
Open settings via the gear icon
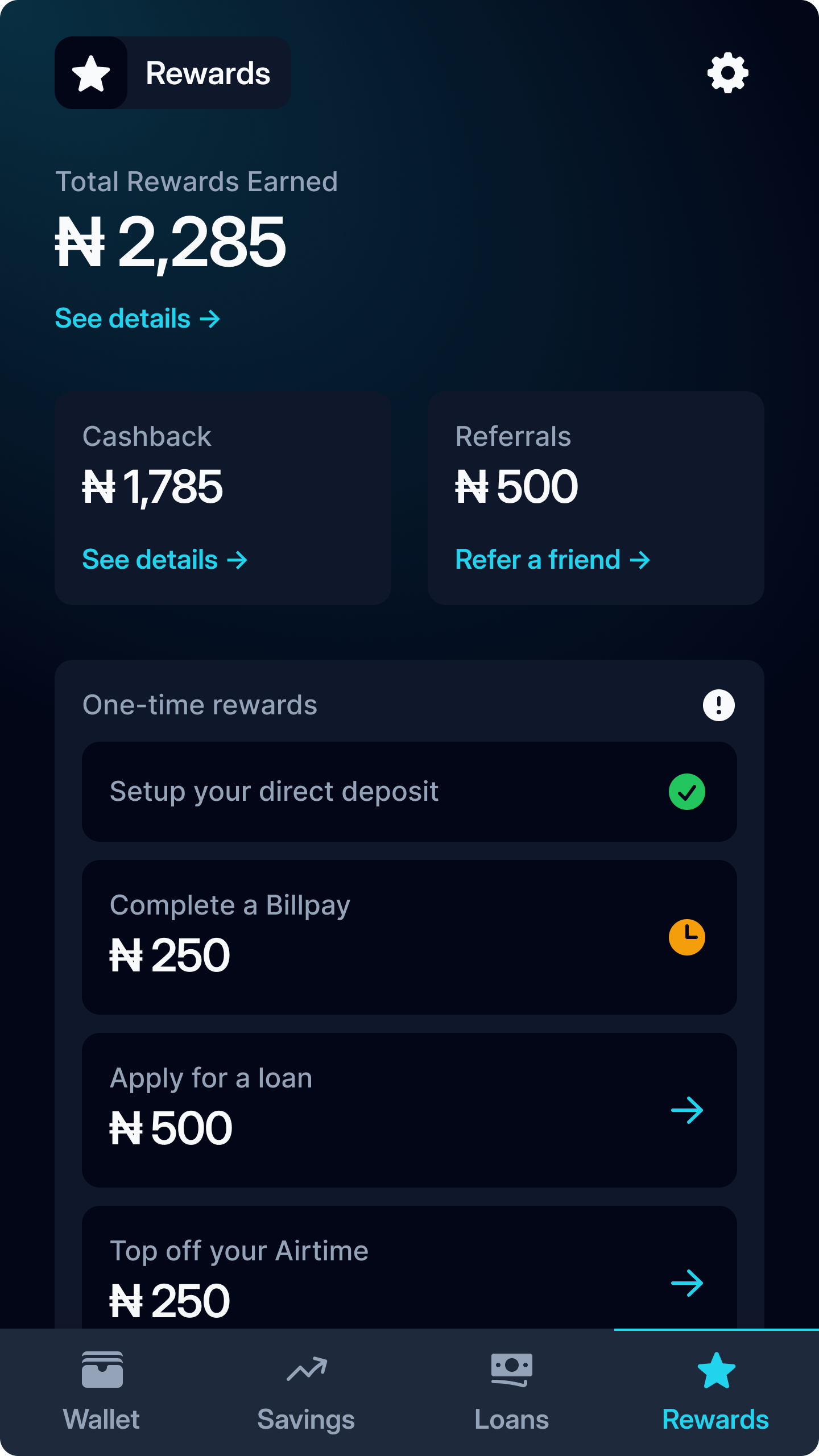(x=727, y=73)
